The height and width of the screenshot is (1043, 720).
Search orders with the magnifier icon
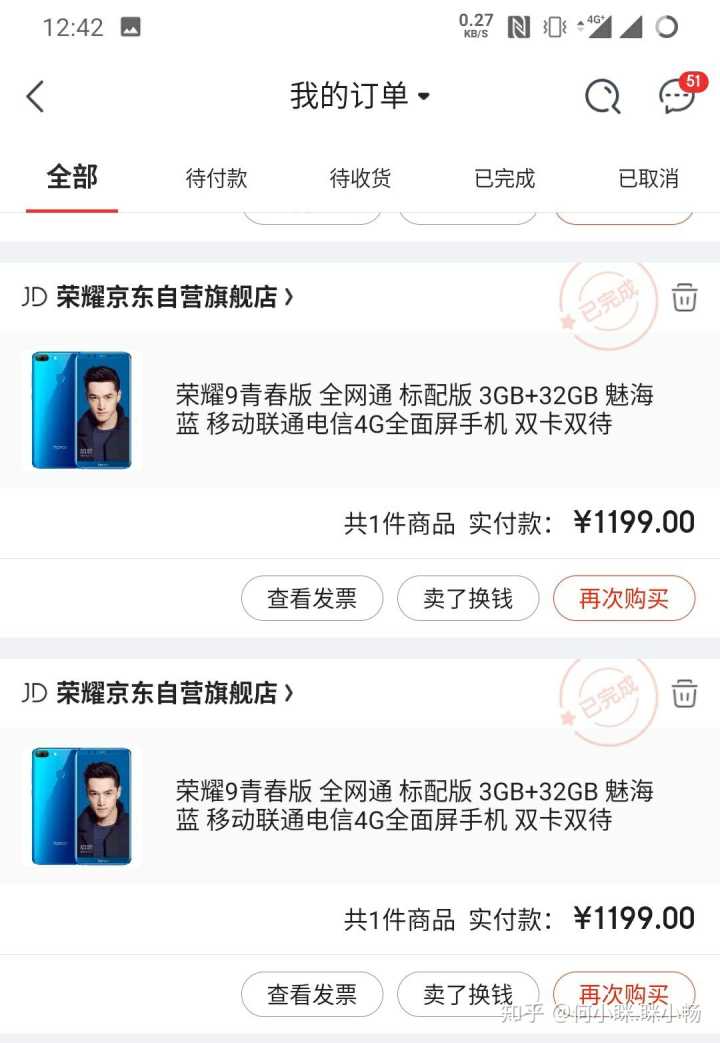point(602,97)
